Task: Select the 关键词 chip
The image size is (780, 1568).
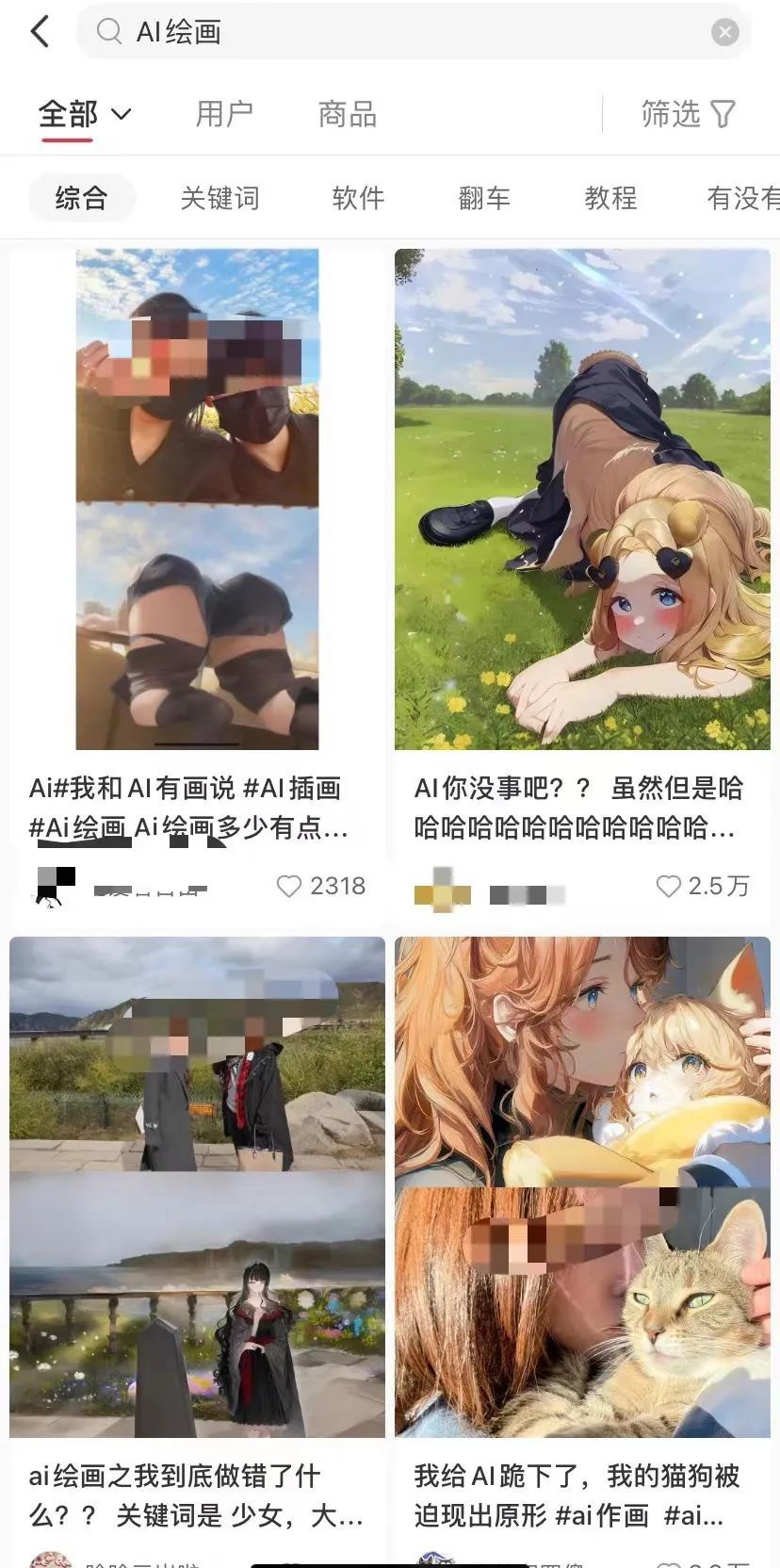Action: tap(219, 198)
